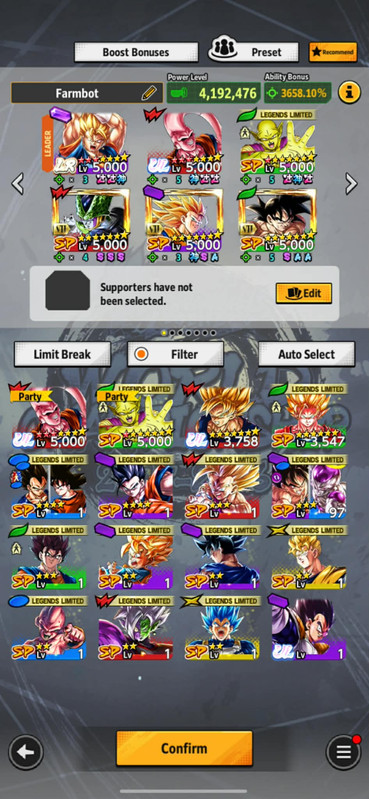The height and width of the screenshot is (799, 369).
Task: Open Limit Break
Action: (62, 354)
